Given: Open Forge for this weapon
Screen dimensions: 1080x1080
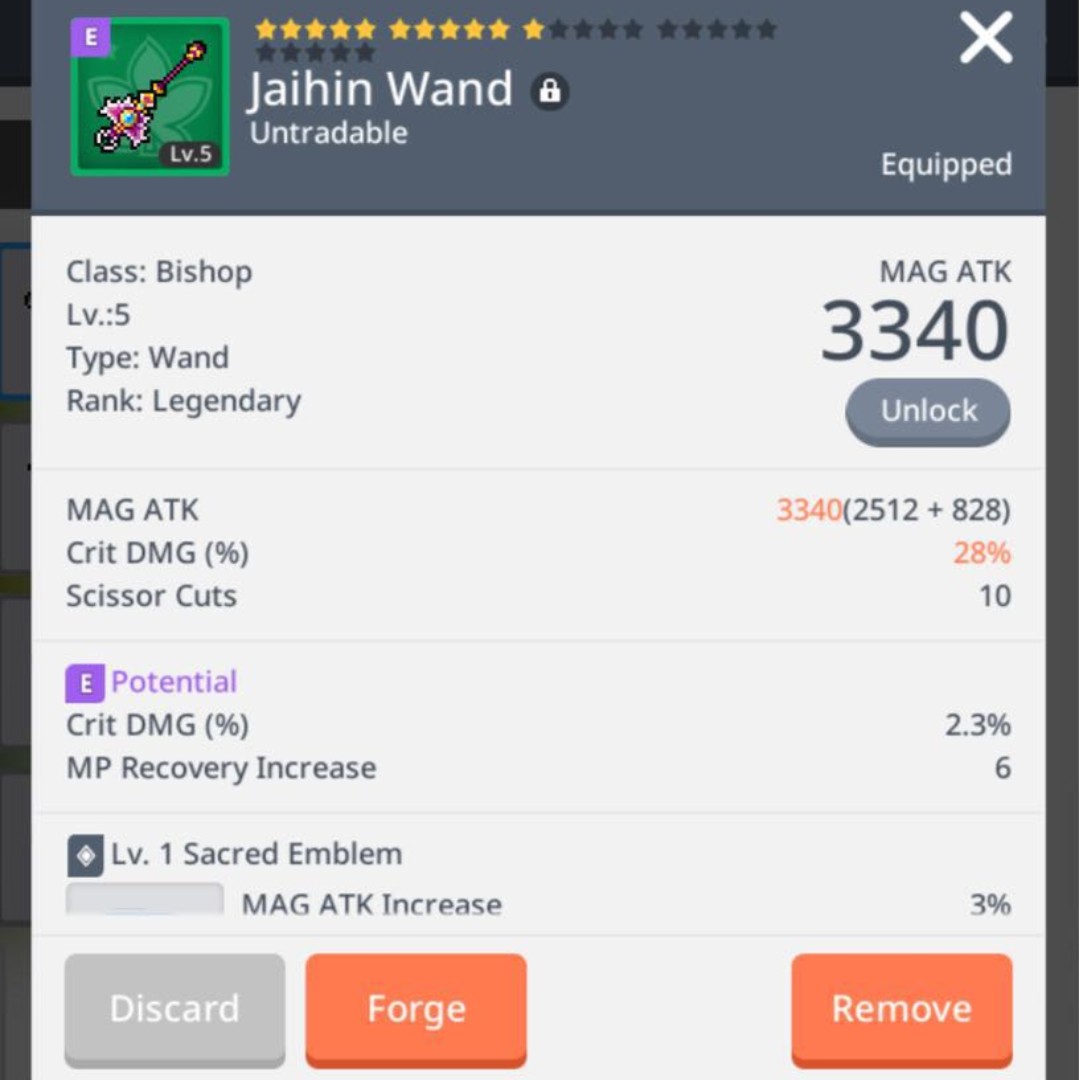Looking at the screenshot, I should pos(416,1008).
